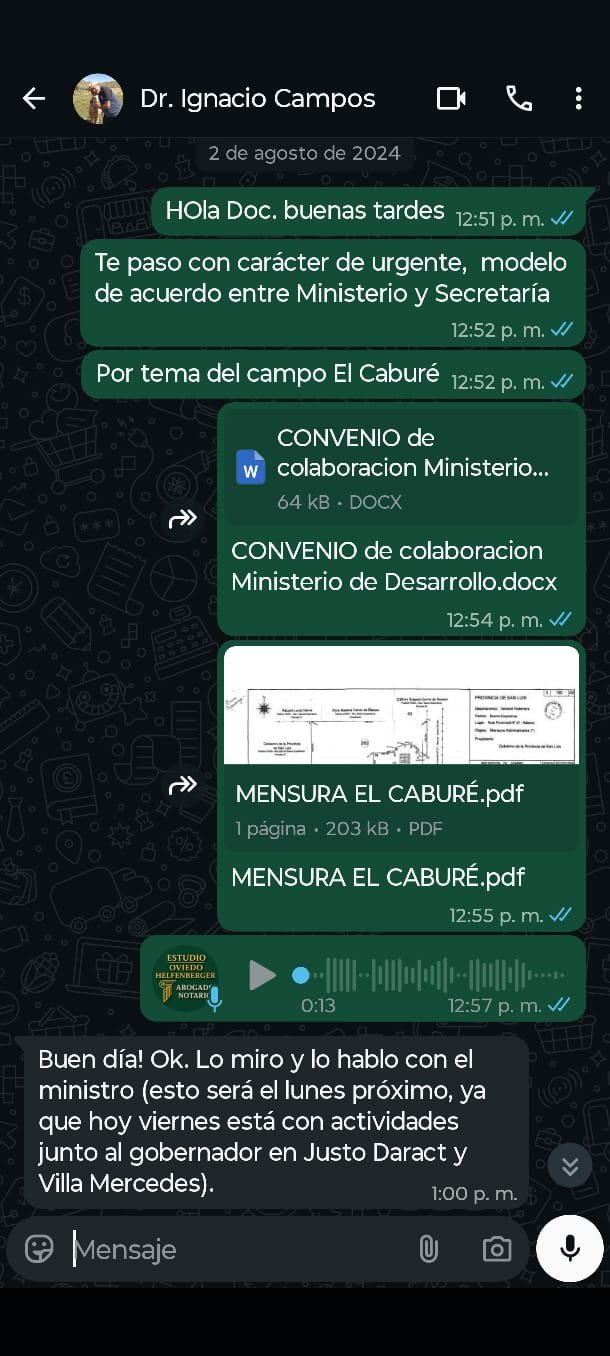The image size is (610, 1356).
Task: Tap the microphone to record a voice message
Action: point(570,1248)
